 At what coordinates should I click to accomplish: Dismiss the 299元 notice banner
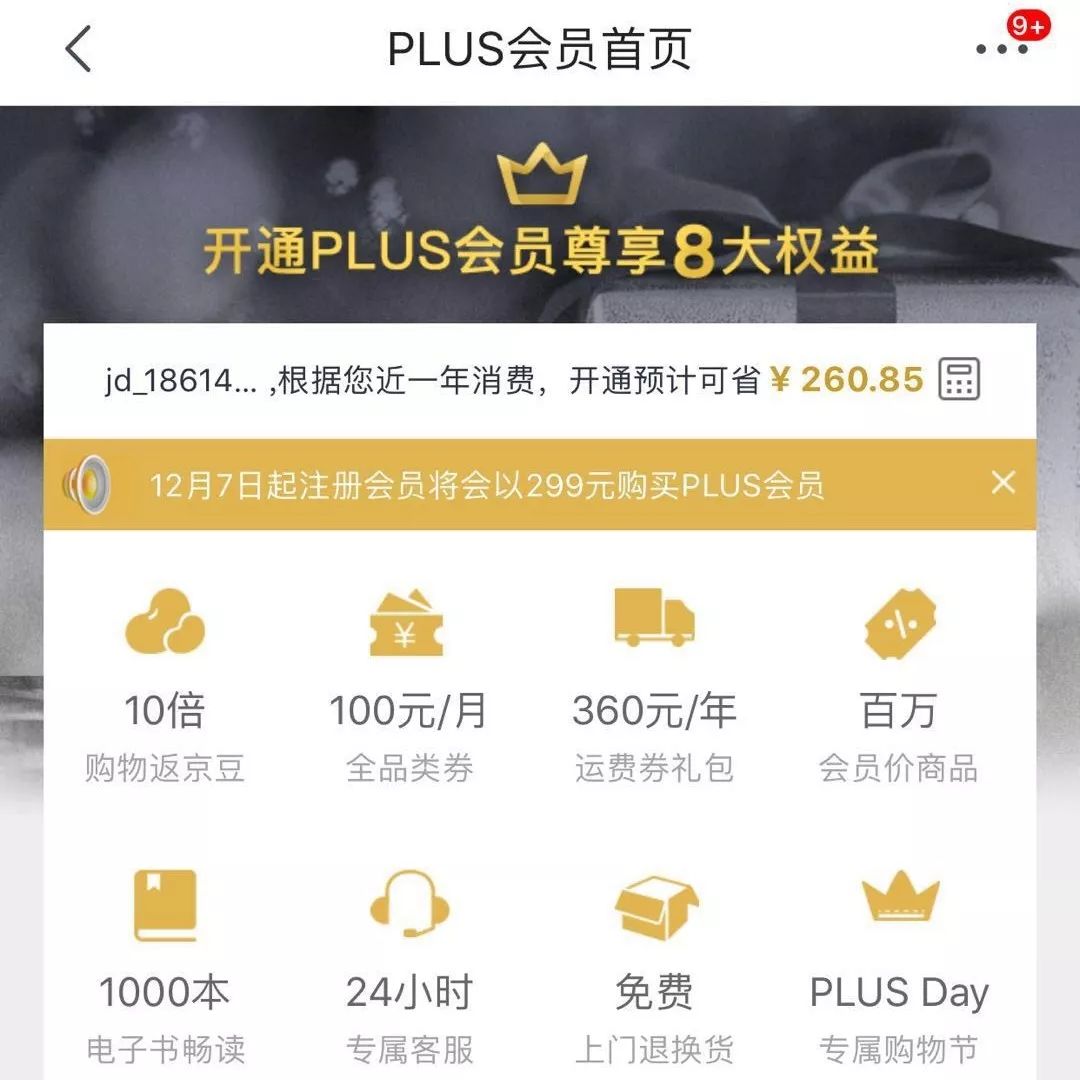coord(1002,483)
